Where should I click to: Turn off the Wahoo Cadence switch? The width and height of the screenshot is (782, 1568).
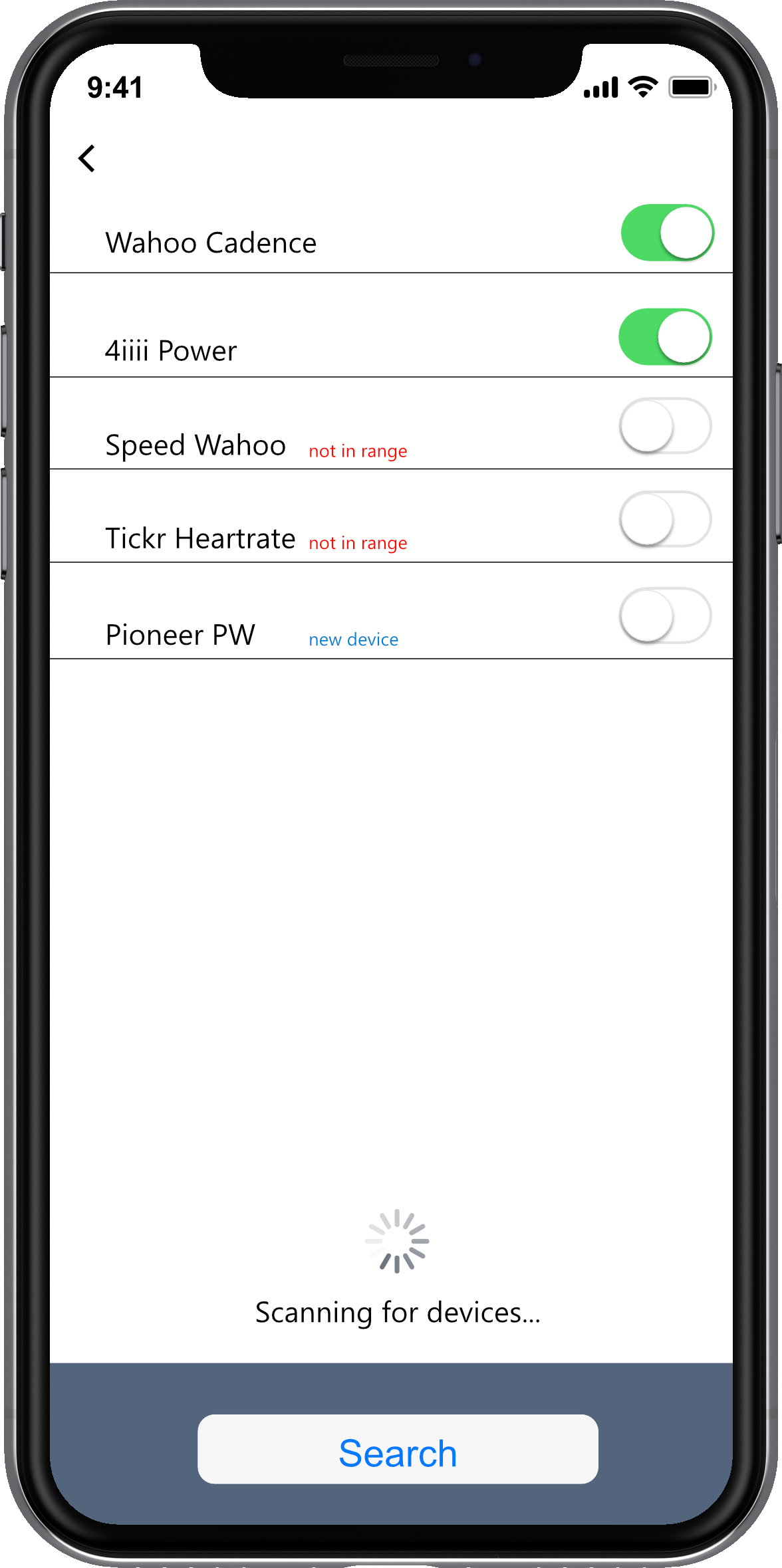coord(667,233)
